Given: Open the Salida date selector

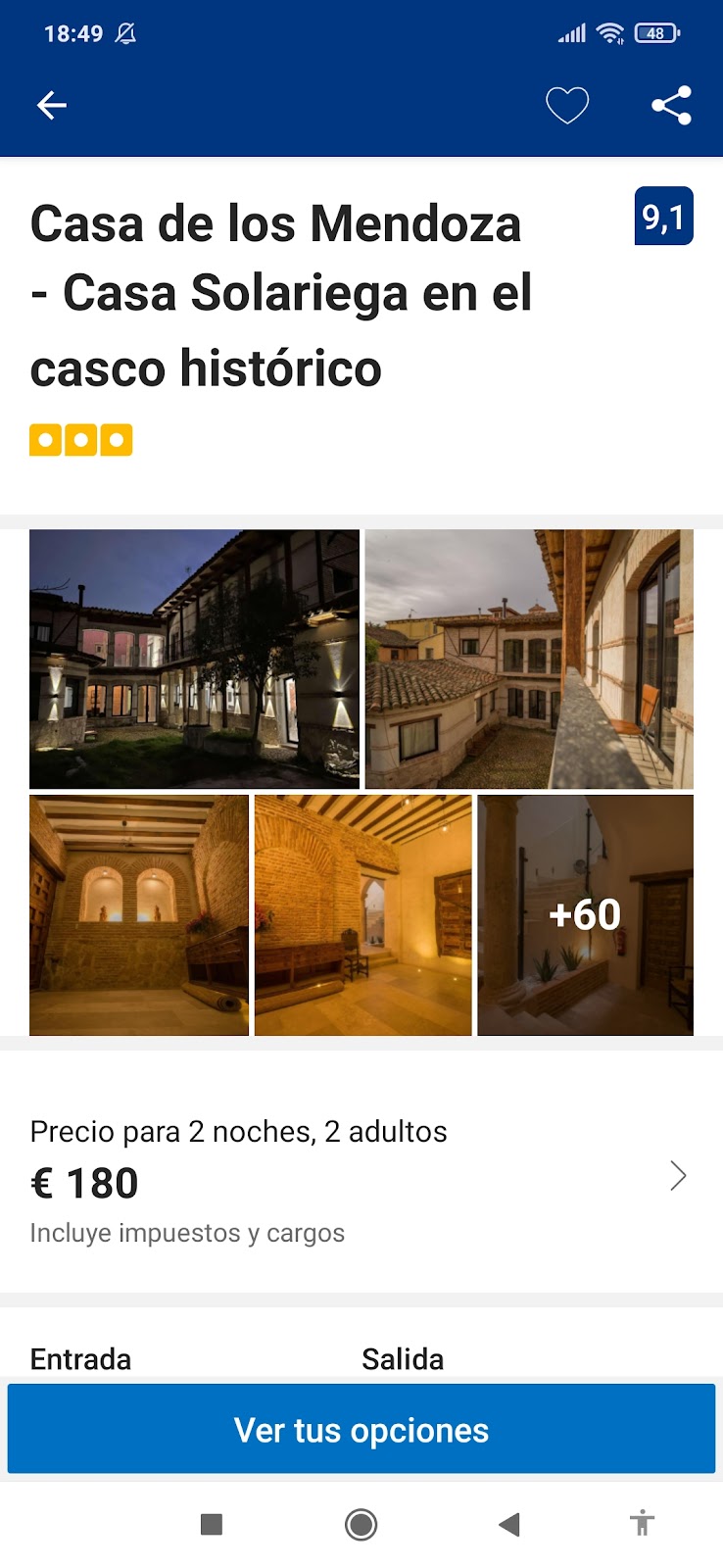Looking at the screenshot, I should pyautogui.click(x=403, y=1359).
